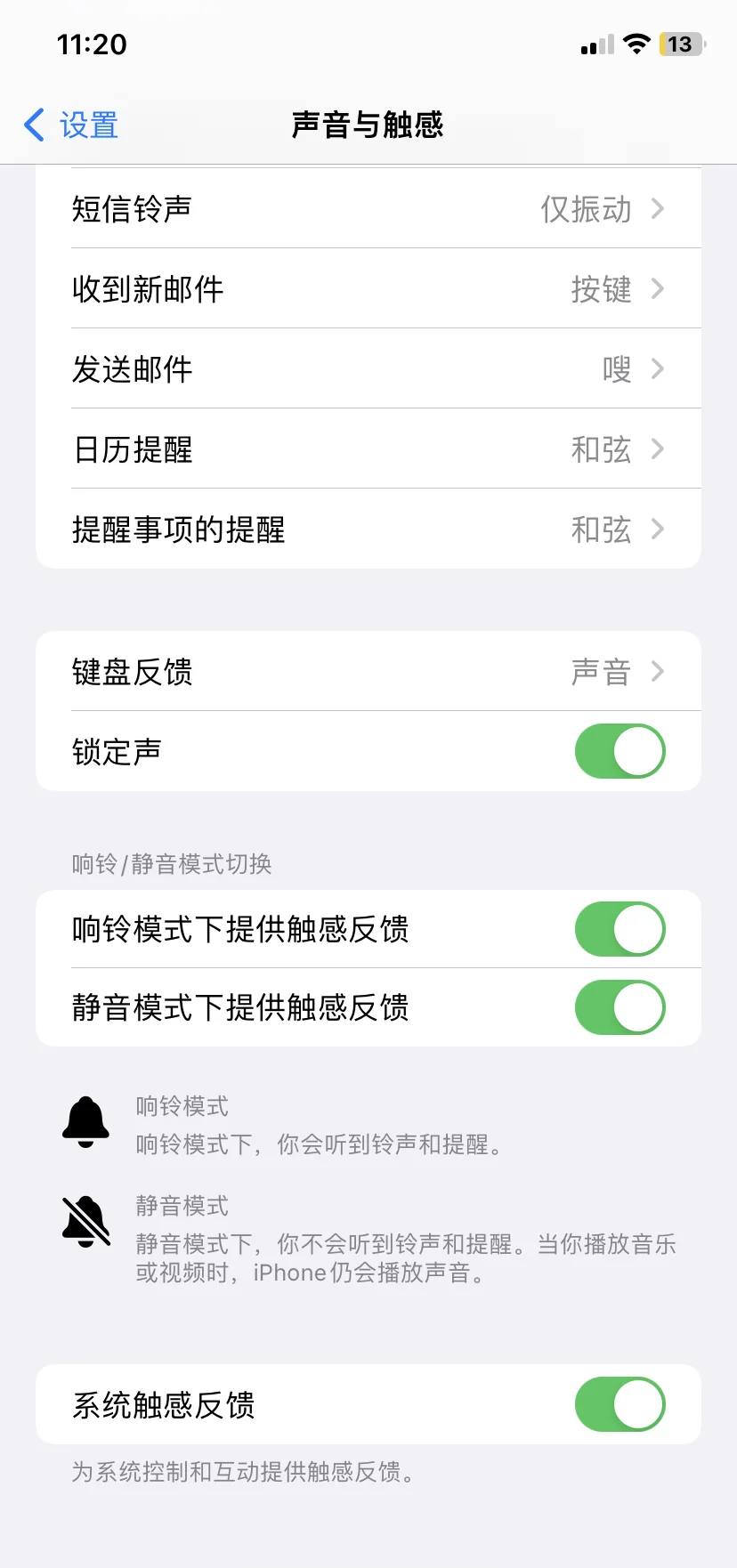Disable the 锁定声 toggle

click(620, 751)
